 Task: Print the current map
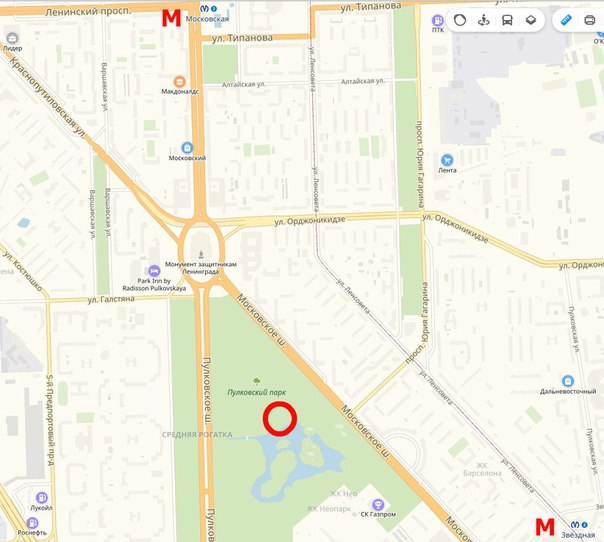pyautogui.click(x=590, y=20)
